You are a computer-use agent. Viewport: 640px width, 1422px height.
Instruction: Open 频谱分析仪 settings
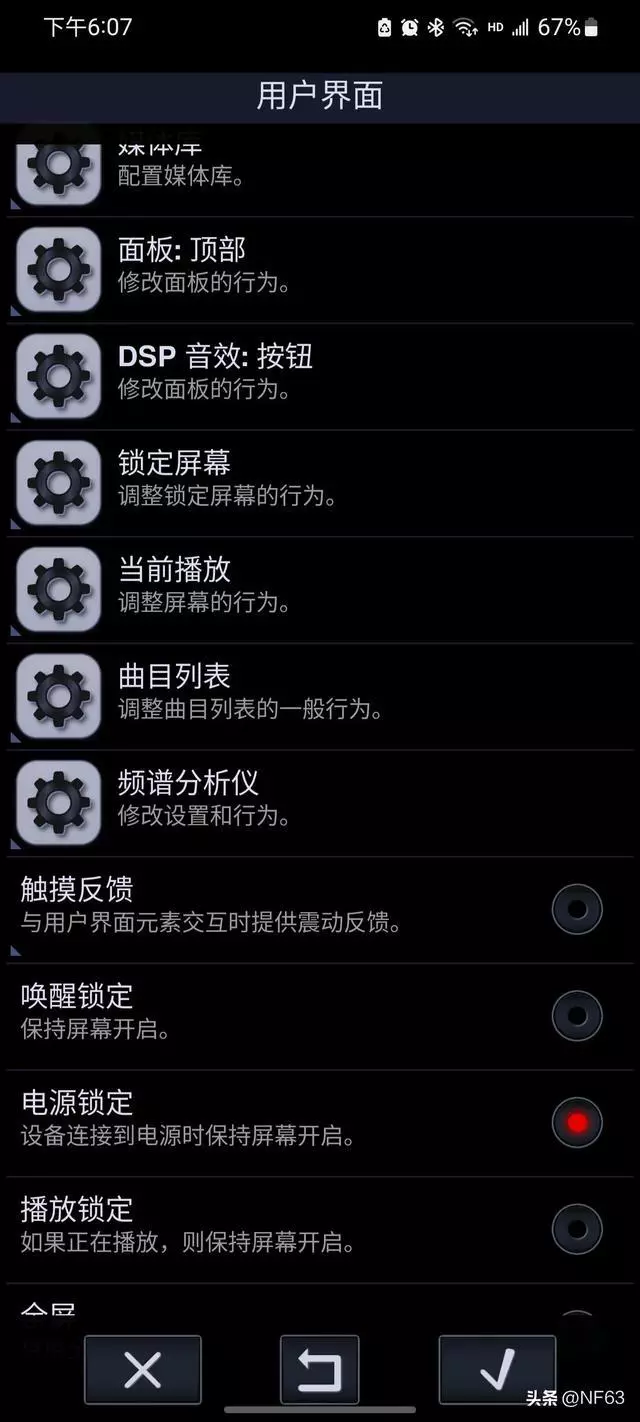pos(320,802)
